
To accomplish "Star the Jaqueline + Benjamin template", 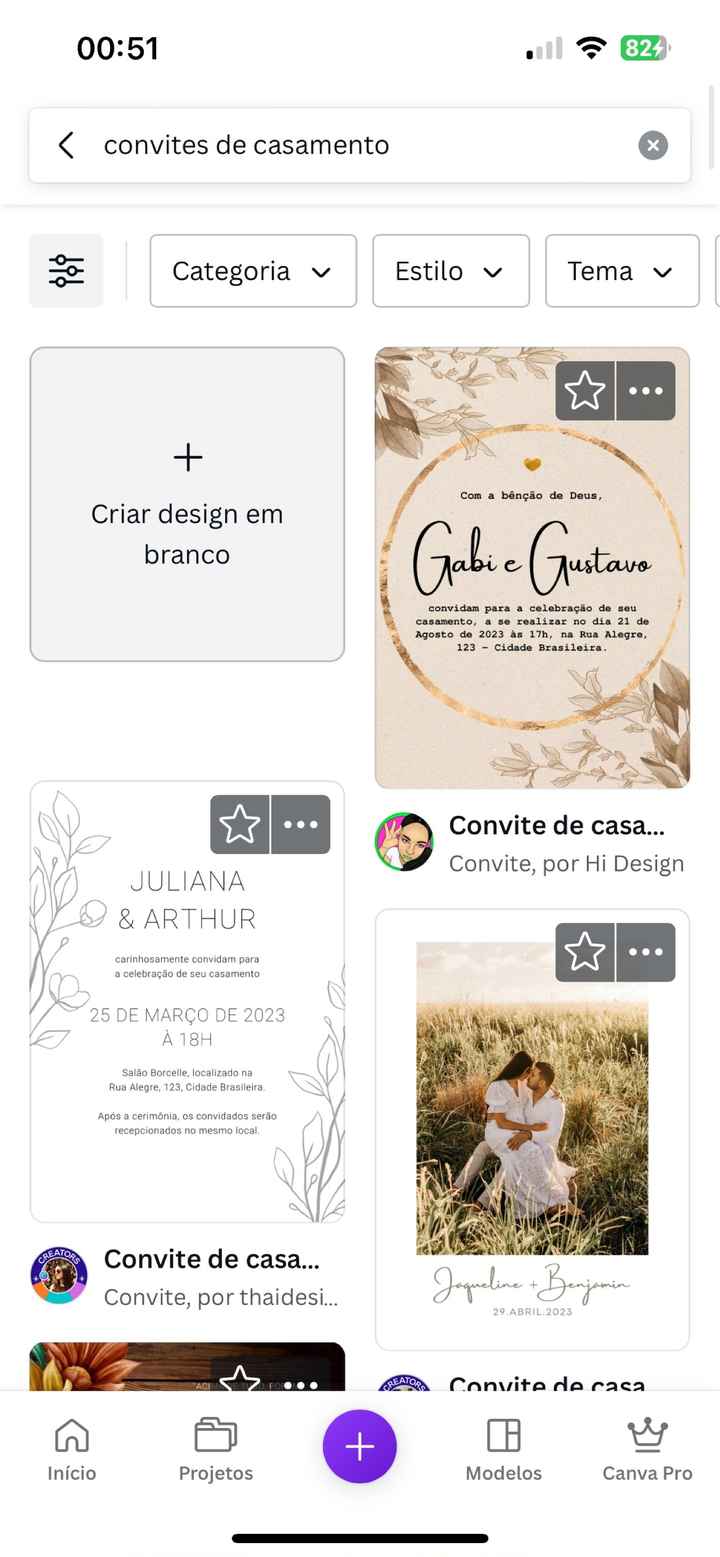I will click(585, 952).
